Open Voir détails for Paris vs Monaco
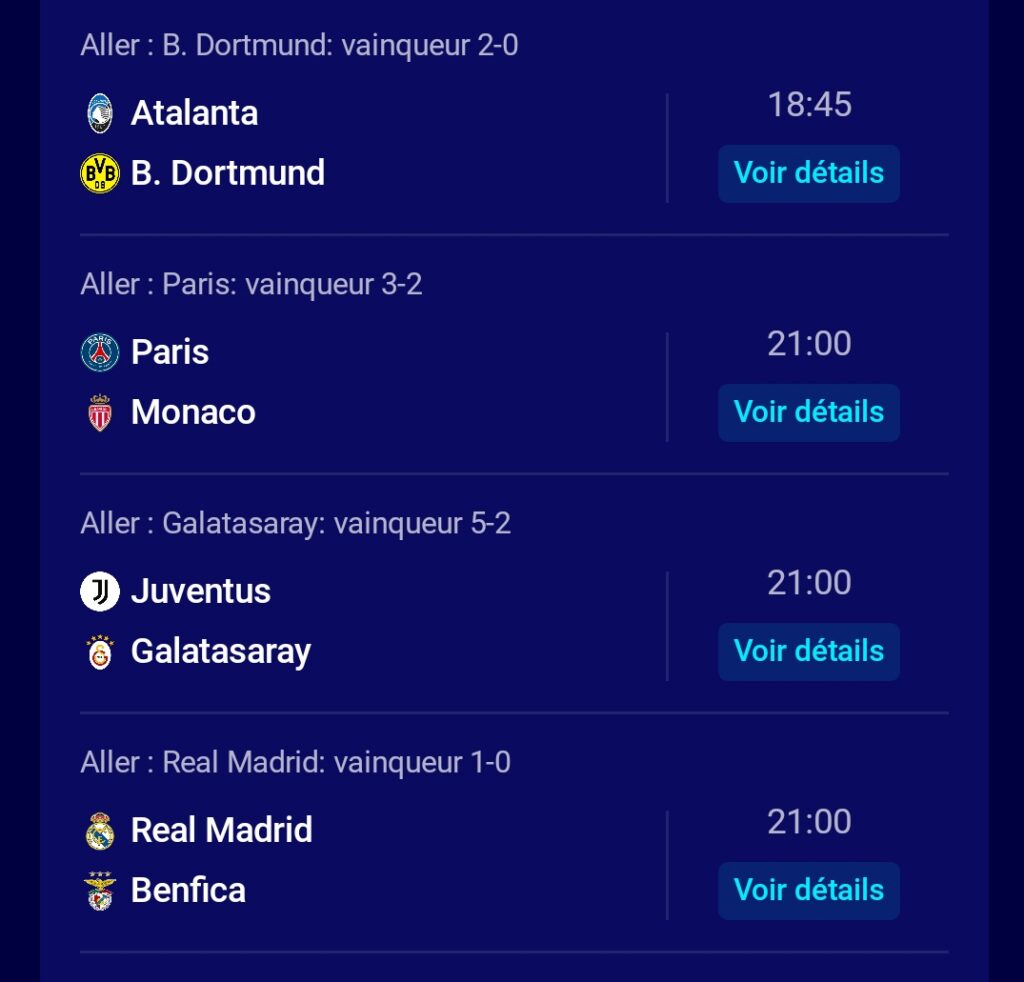This screenshot has width=1024, height=982. pyautogui.click(x=808, y=412)
